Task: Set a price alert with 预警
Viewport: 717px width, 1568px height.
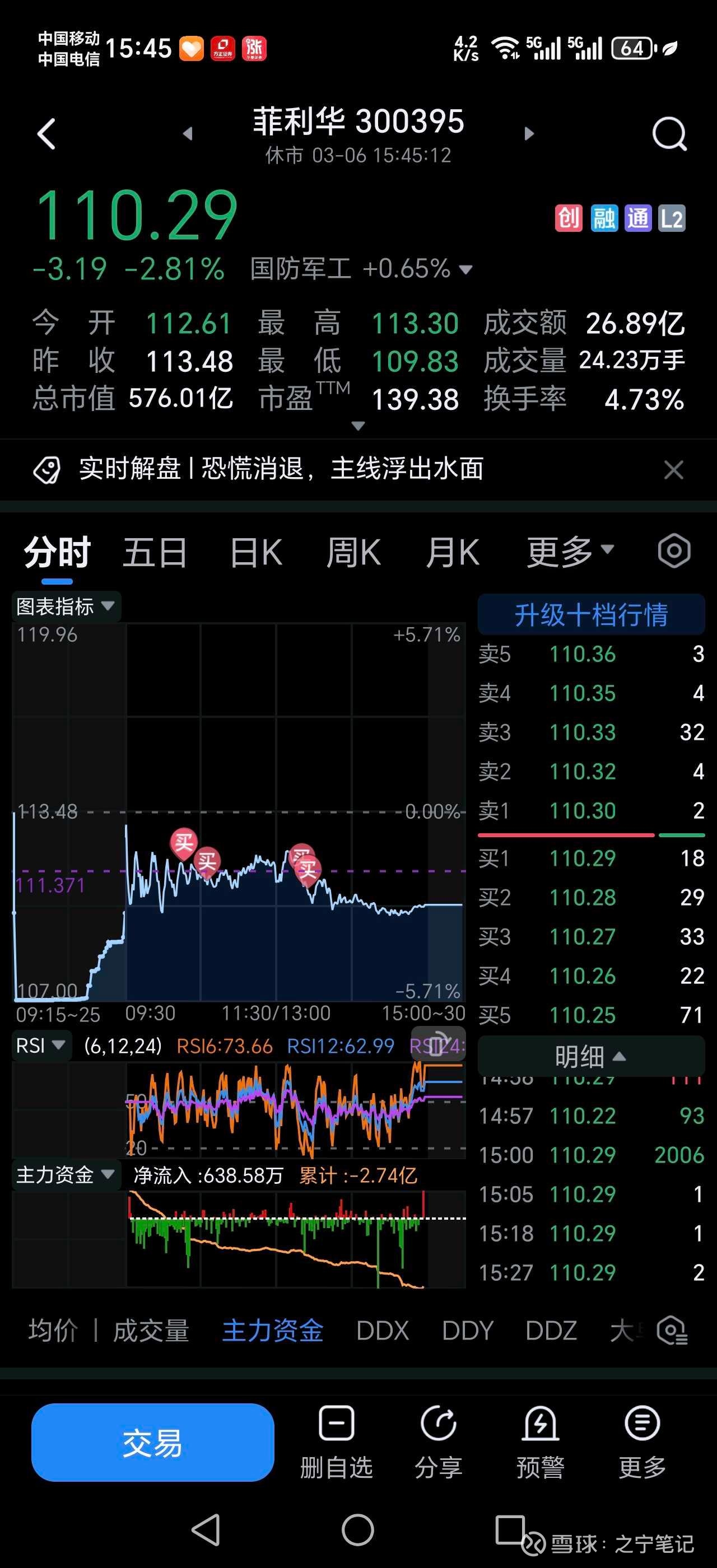Action: tap(540, 1443)
